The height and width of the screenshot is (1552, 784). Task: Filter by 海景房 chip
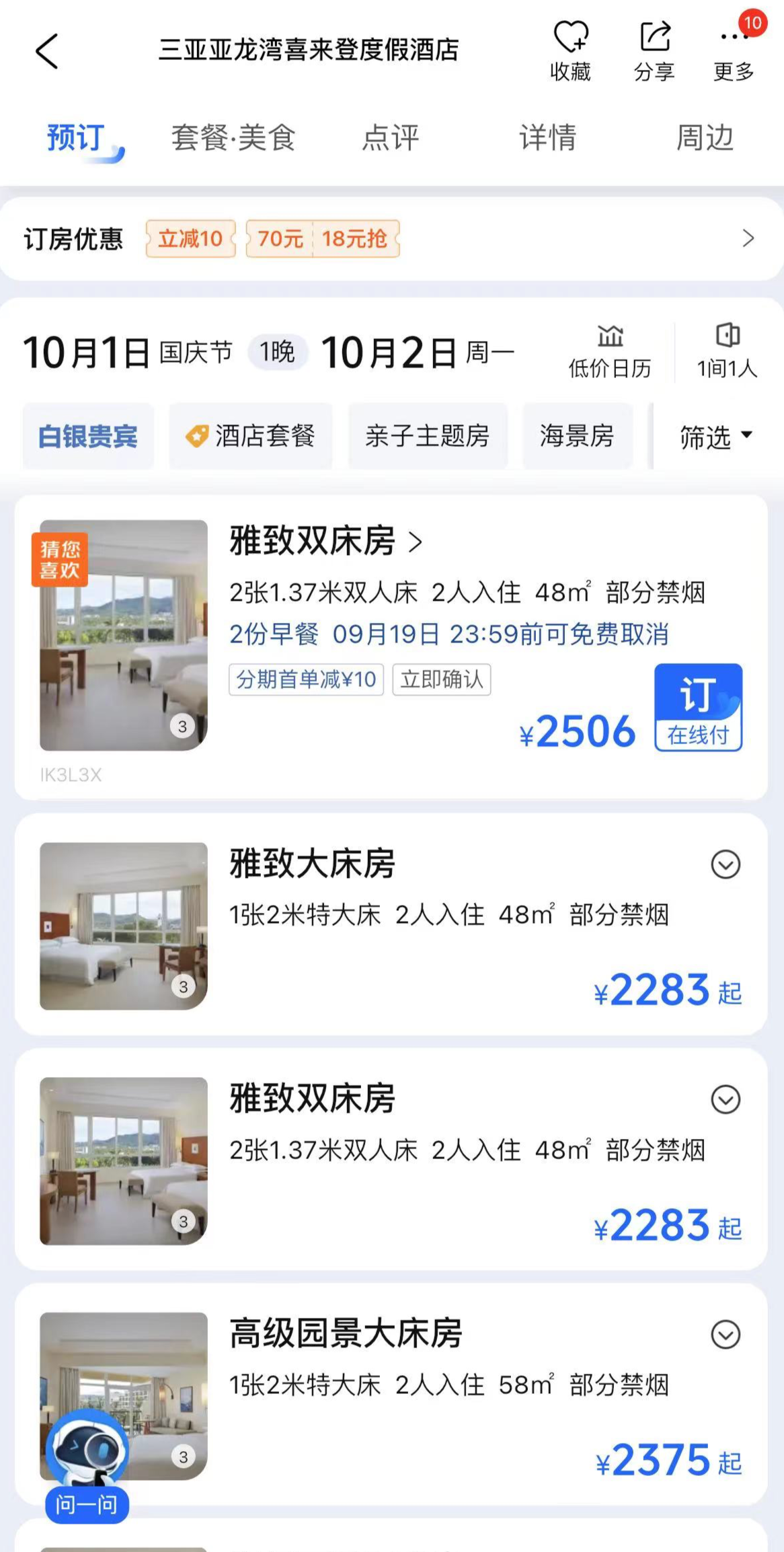[578, 436]
